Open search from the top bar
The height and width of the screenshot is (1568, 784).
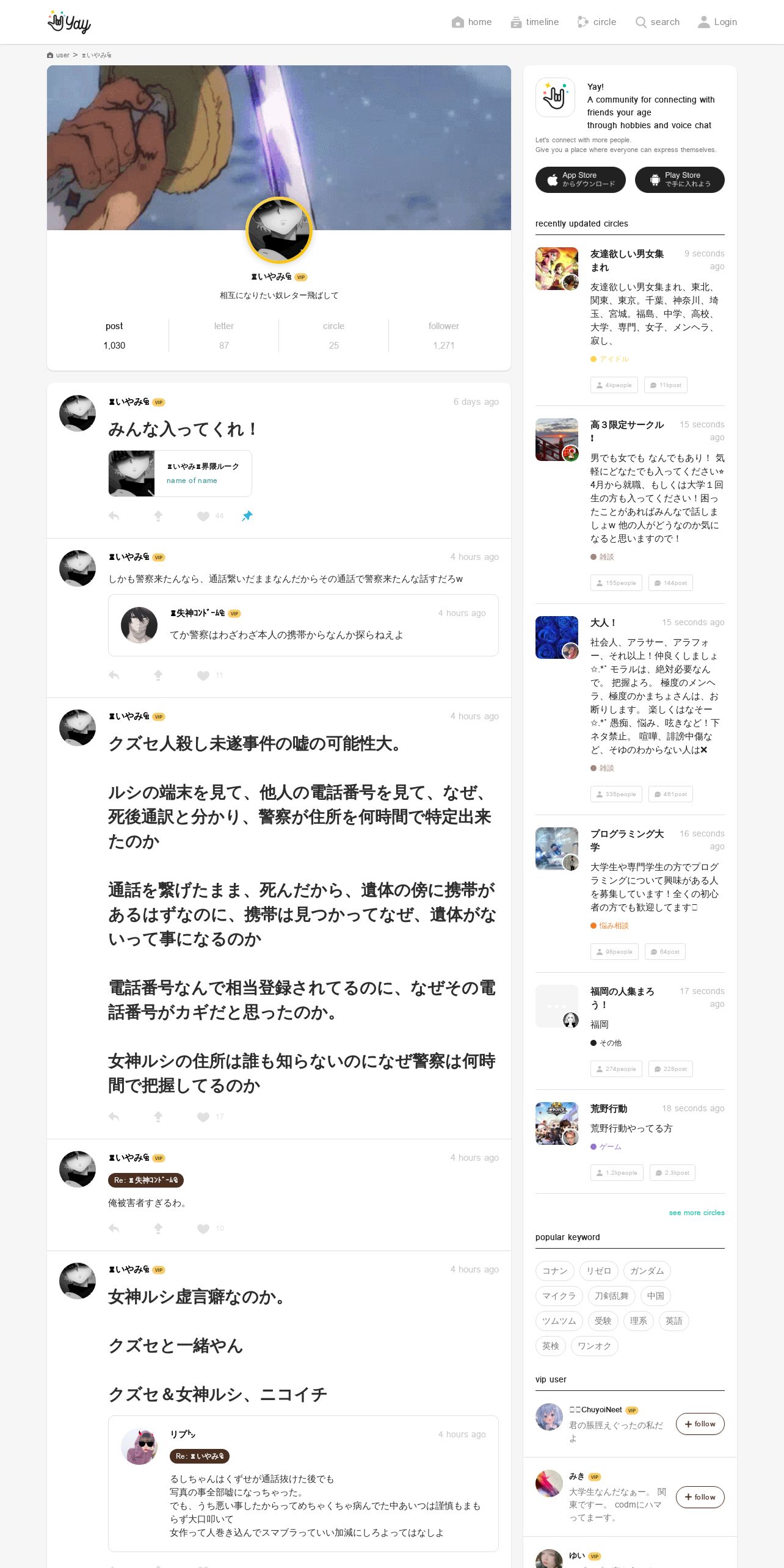coord(658,22)
